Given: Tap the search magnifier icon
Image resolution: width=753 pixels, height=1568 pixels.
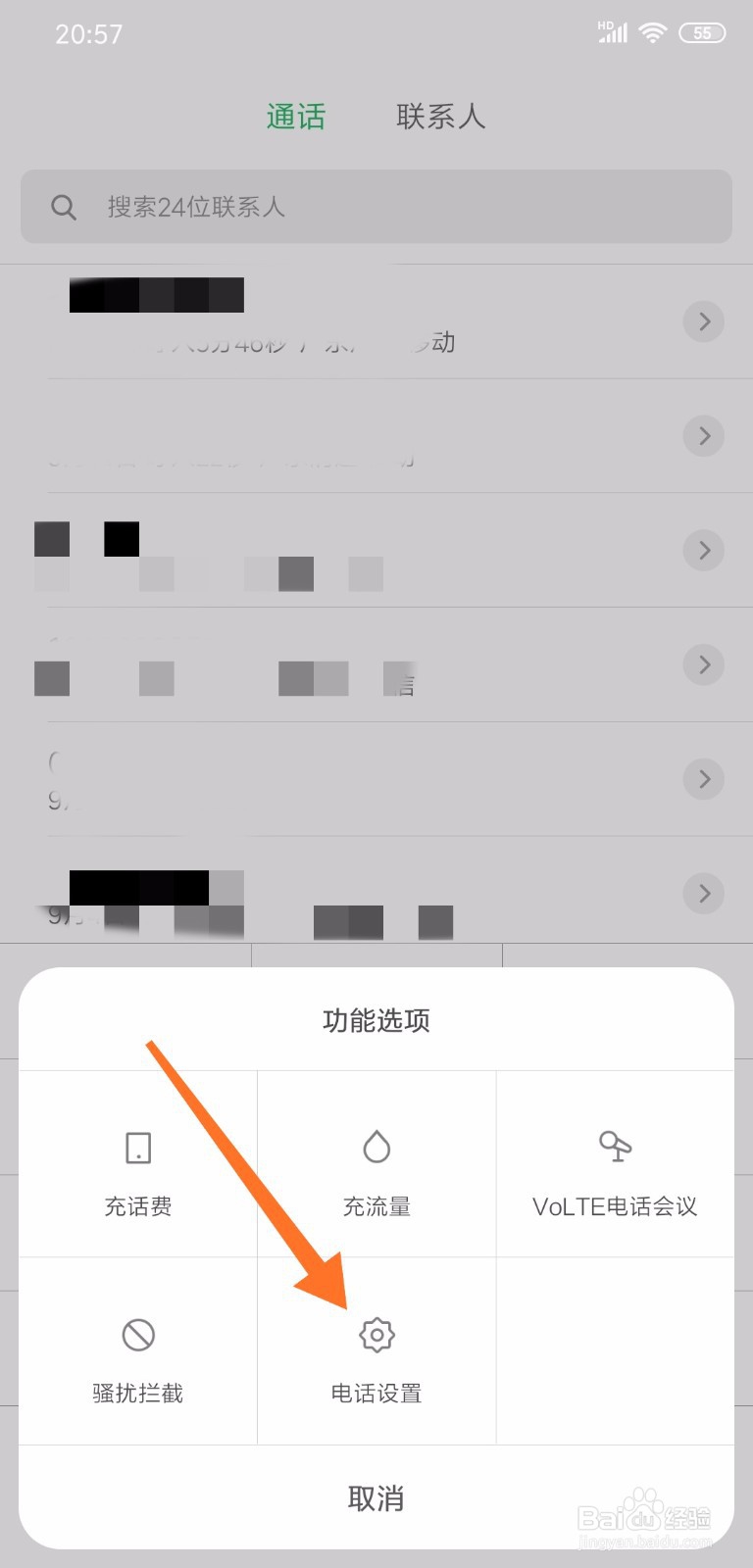Looking at the screenshot, I should tap(63, 207).
